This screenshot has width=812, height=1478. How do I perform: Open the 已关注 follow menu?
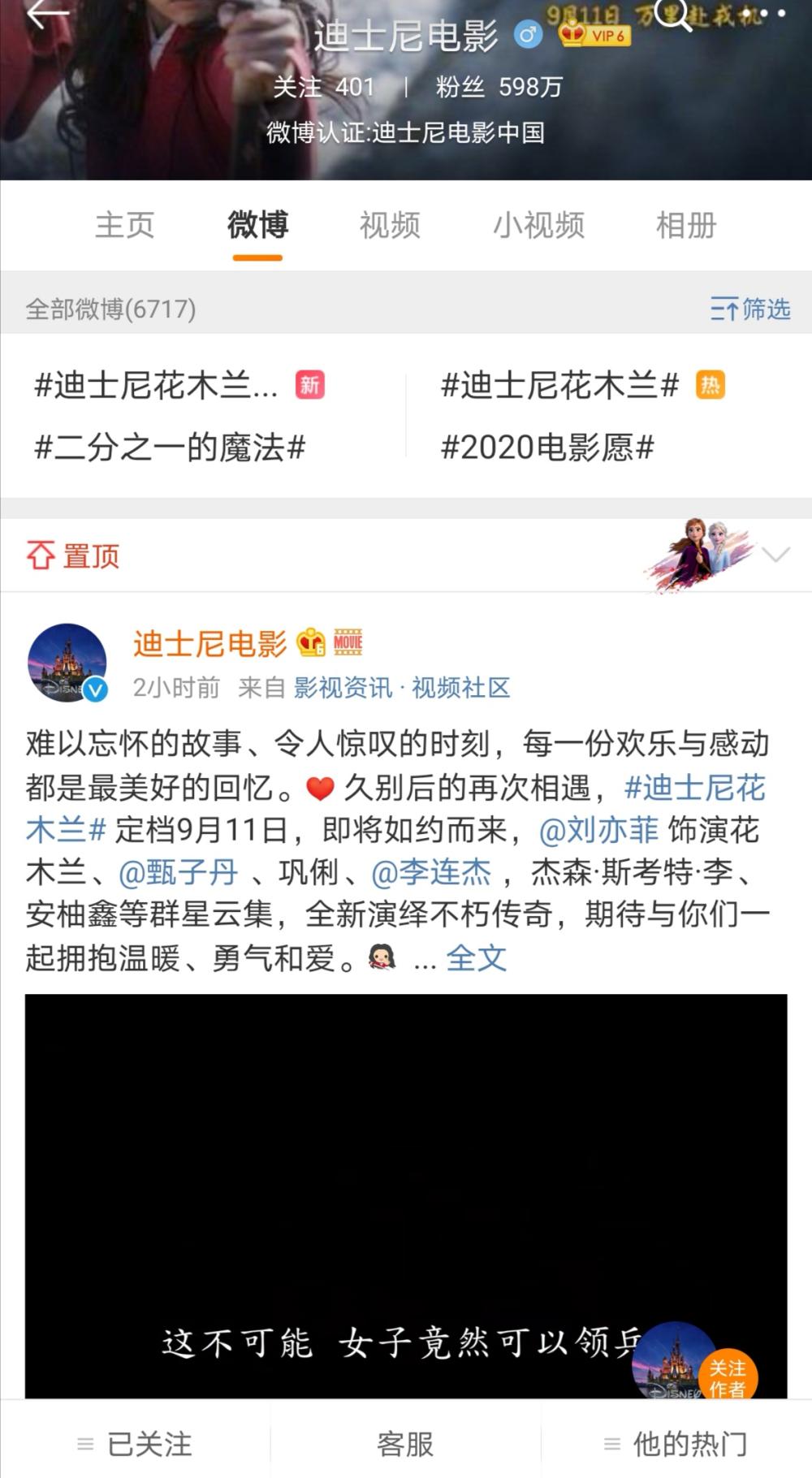(x=135, y=1444)
